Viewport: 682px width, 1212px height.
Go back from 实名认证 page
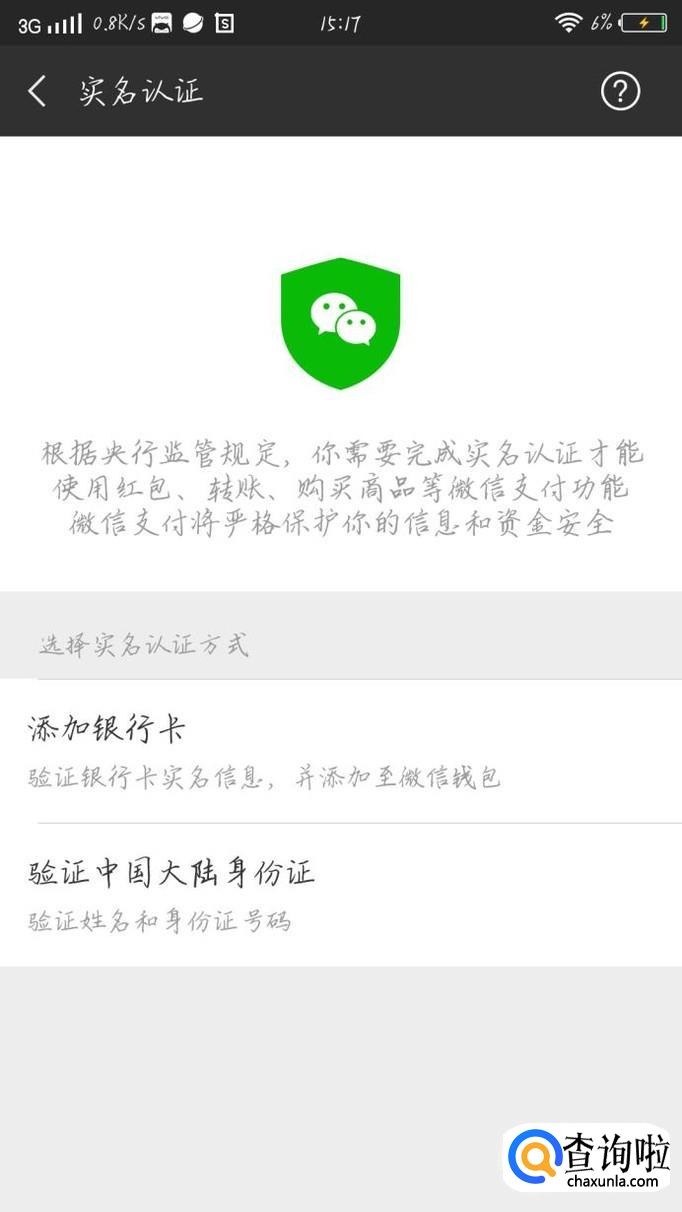click(37, 92)
